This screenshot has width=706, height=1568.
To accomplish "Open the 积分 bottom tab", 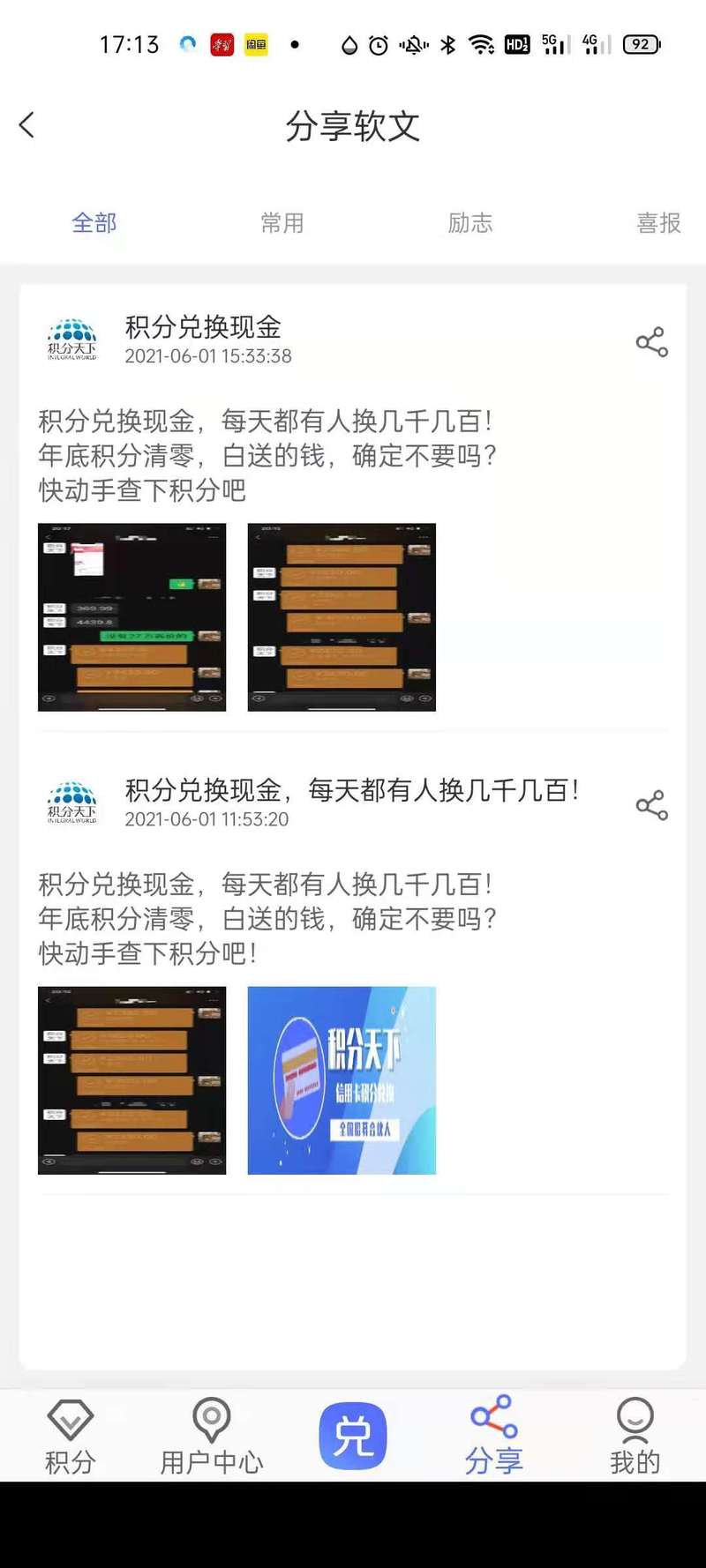I will pyautogui.click(x=71, y=1436).
